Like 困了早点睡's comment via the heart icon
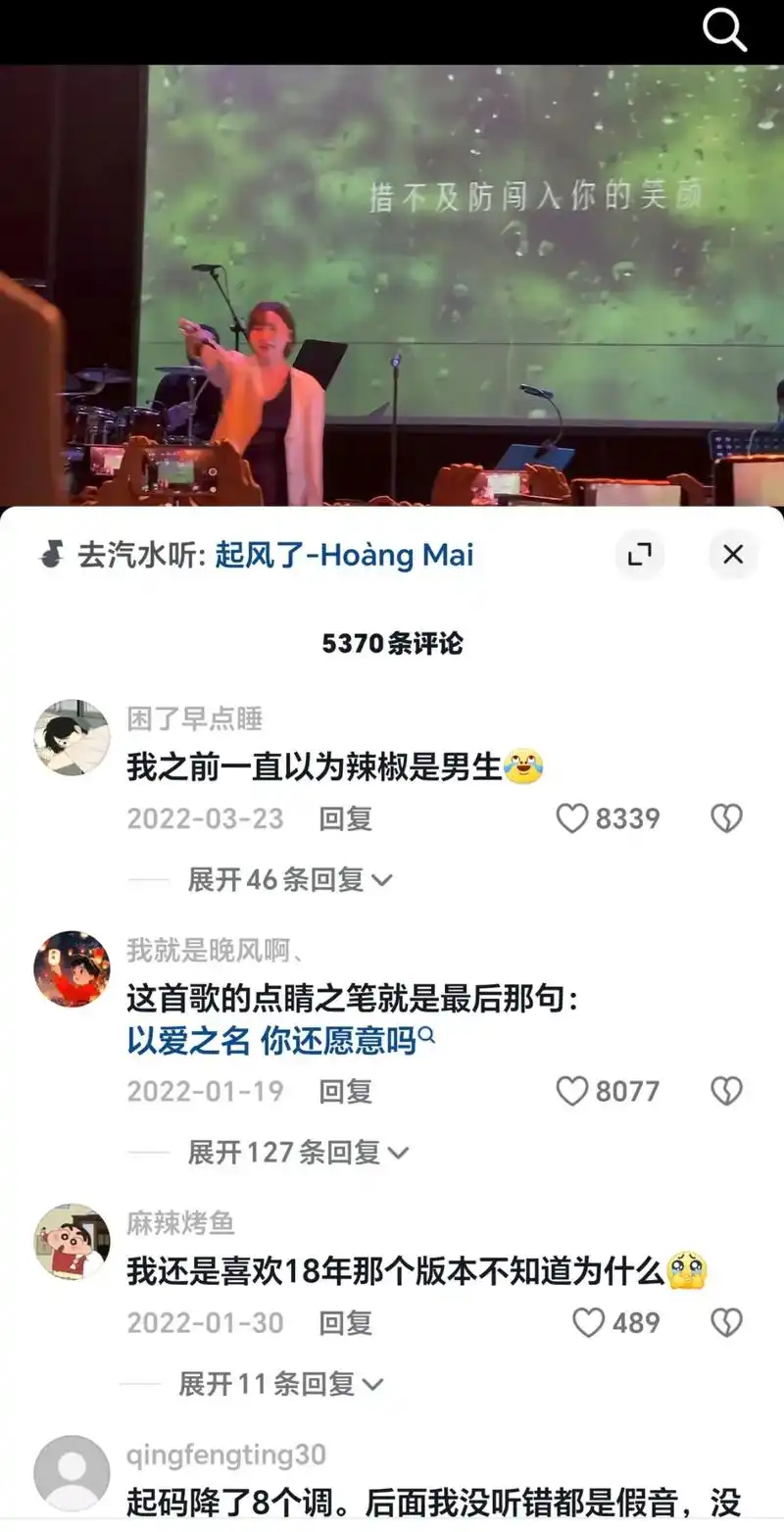784x1532 pixels. point(572,818)
